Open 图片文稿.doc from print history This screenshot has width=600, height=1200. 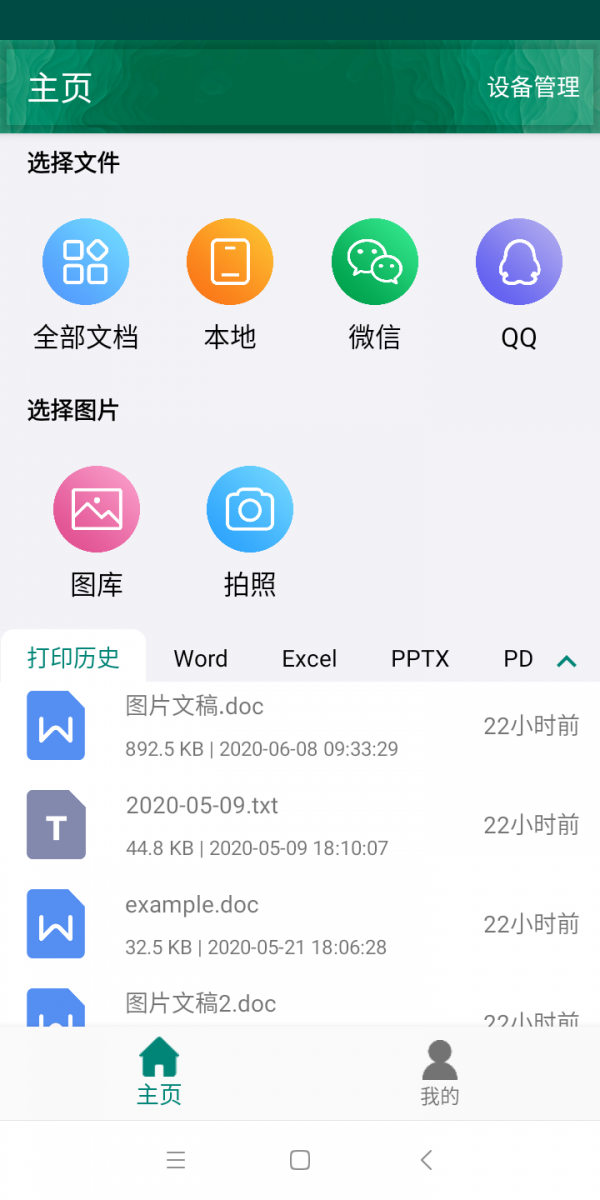[x=300, y=726]
